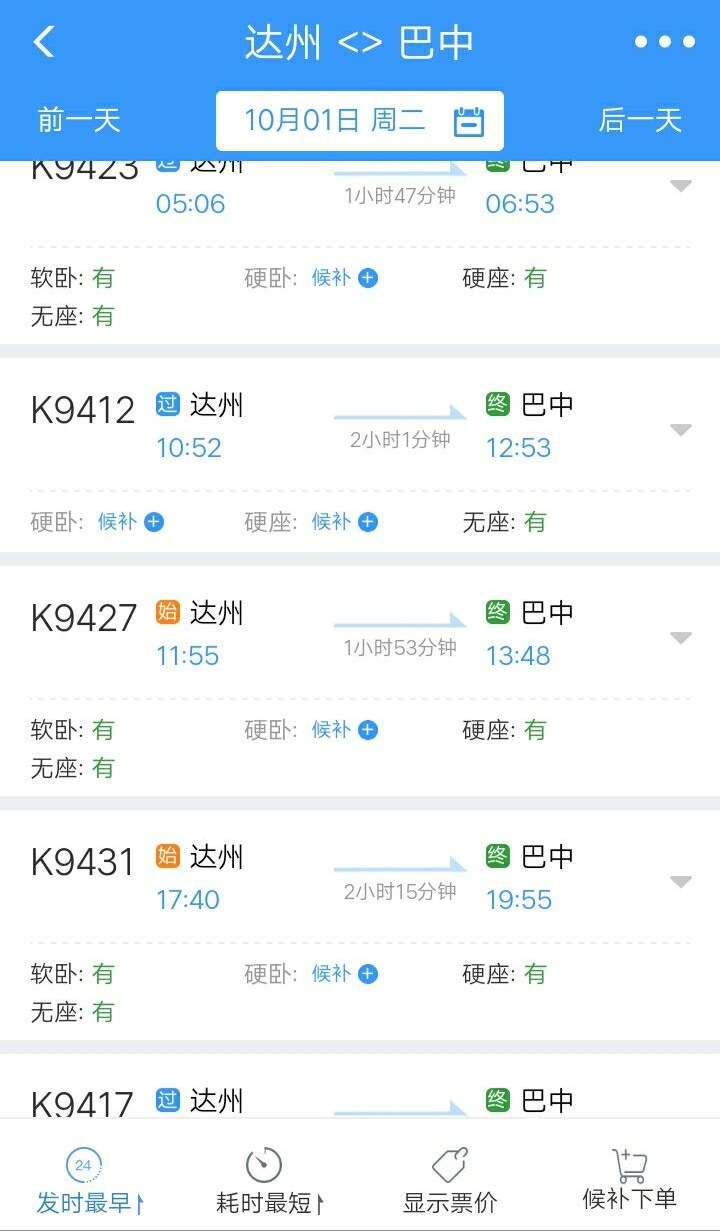
Task: Expand details for train K9412
Action: click(681, 430)
